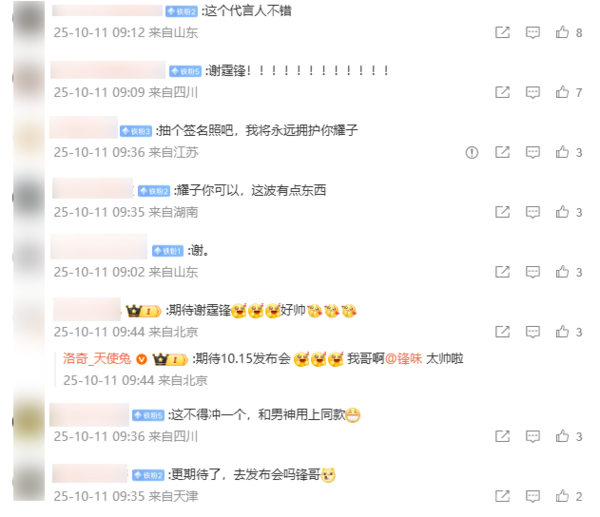This screenshot has width=600, height=517.
Task: Tap the exclamation icon on "抽个签名照吧" comment
Action: (473, 152)
